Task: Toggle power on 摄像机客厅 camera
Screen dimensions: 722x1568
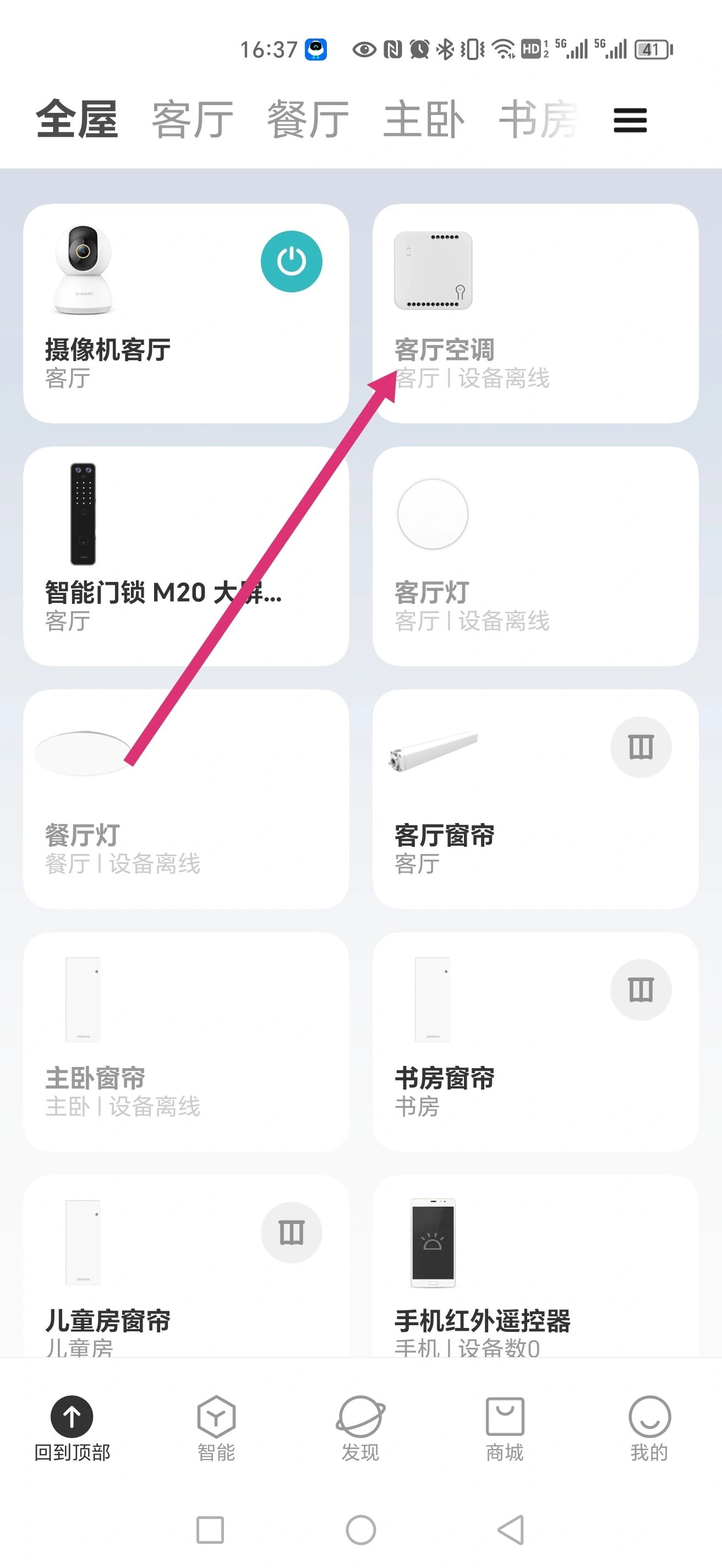Action: (x=291, y=260)
